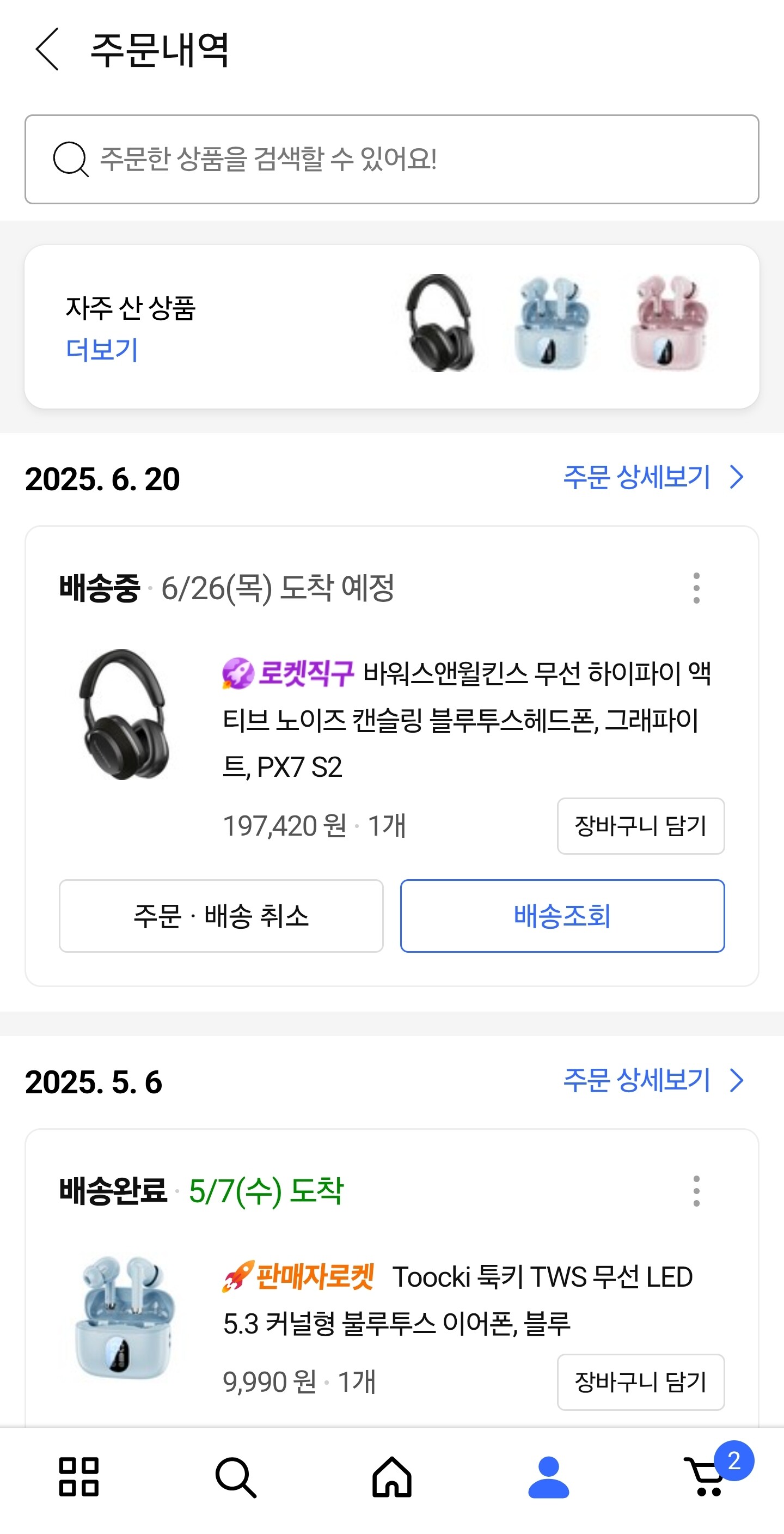The width and height of the screenshot is (784, 1534).
Task: Open the my account tab
Action: click(x=548, y=1477)
